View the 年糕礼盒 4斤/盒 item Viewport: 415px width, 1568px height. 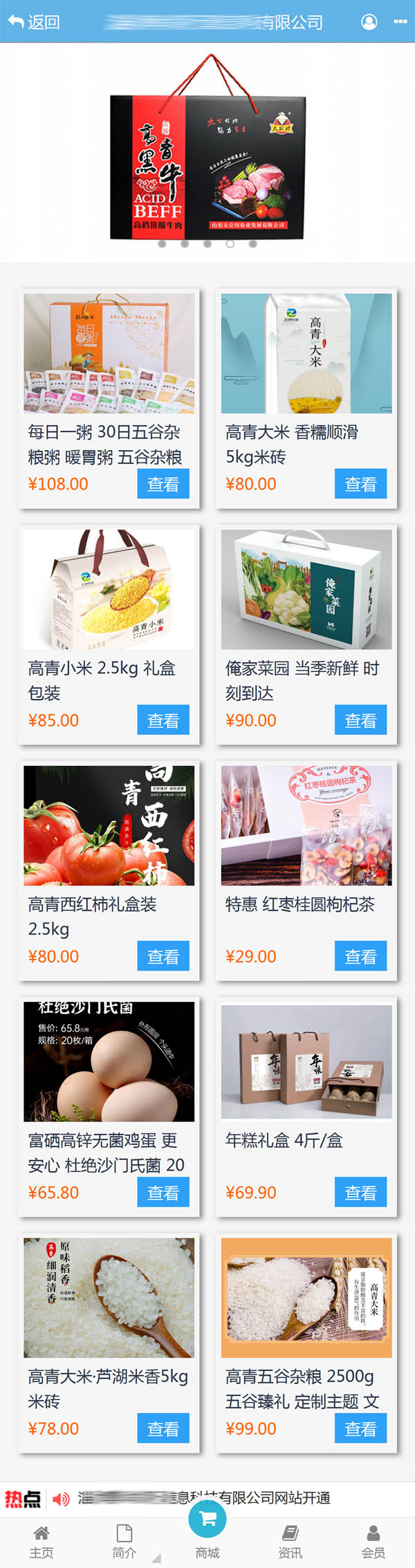click(x=360, y=1193)
